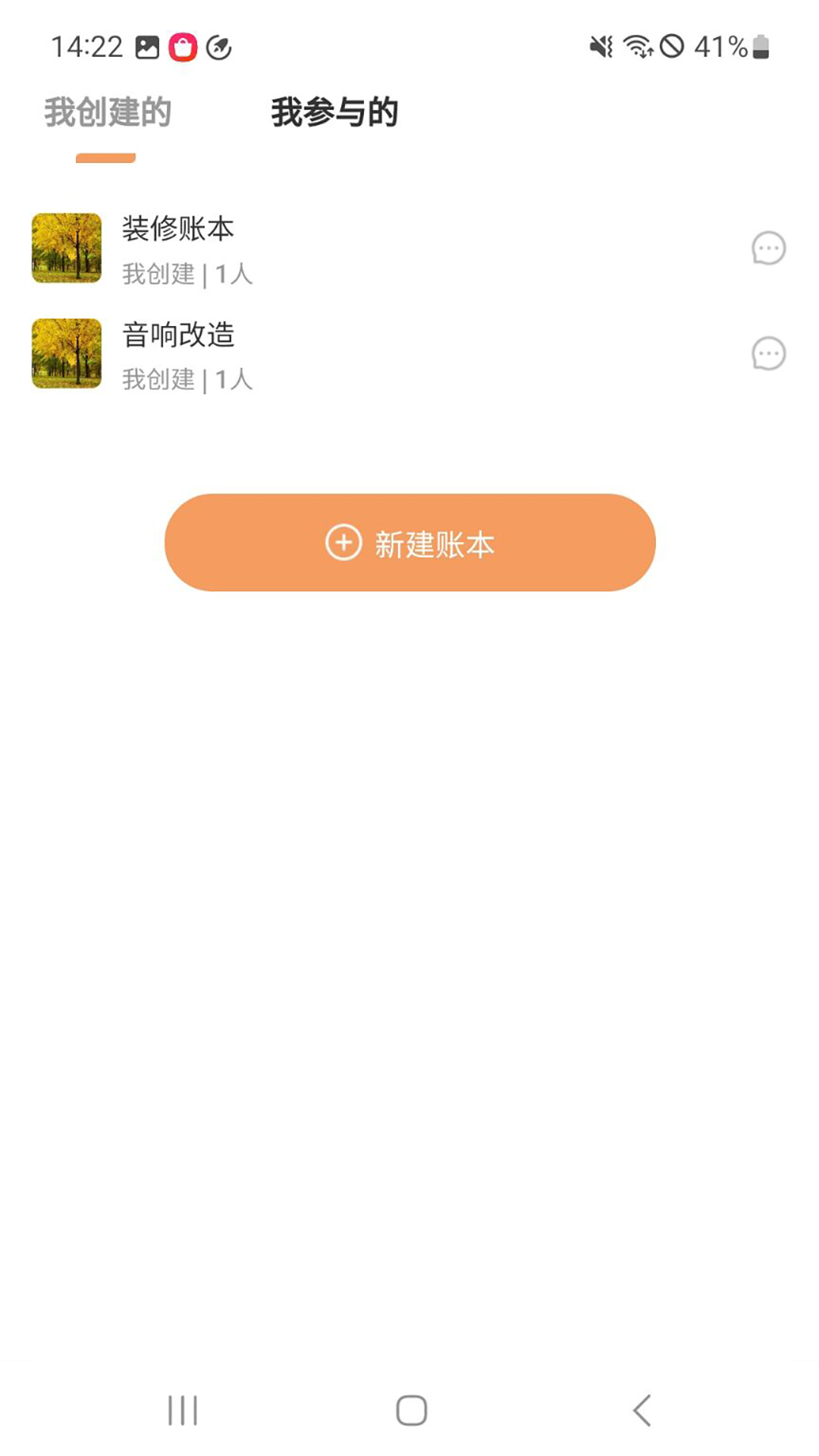Check the Wi-Fi status icon
This screenshot has width=819, height=1456.
coord(639,47)
